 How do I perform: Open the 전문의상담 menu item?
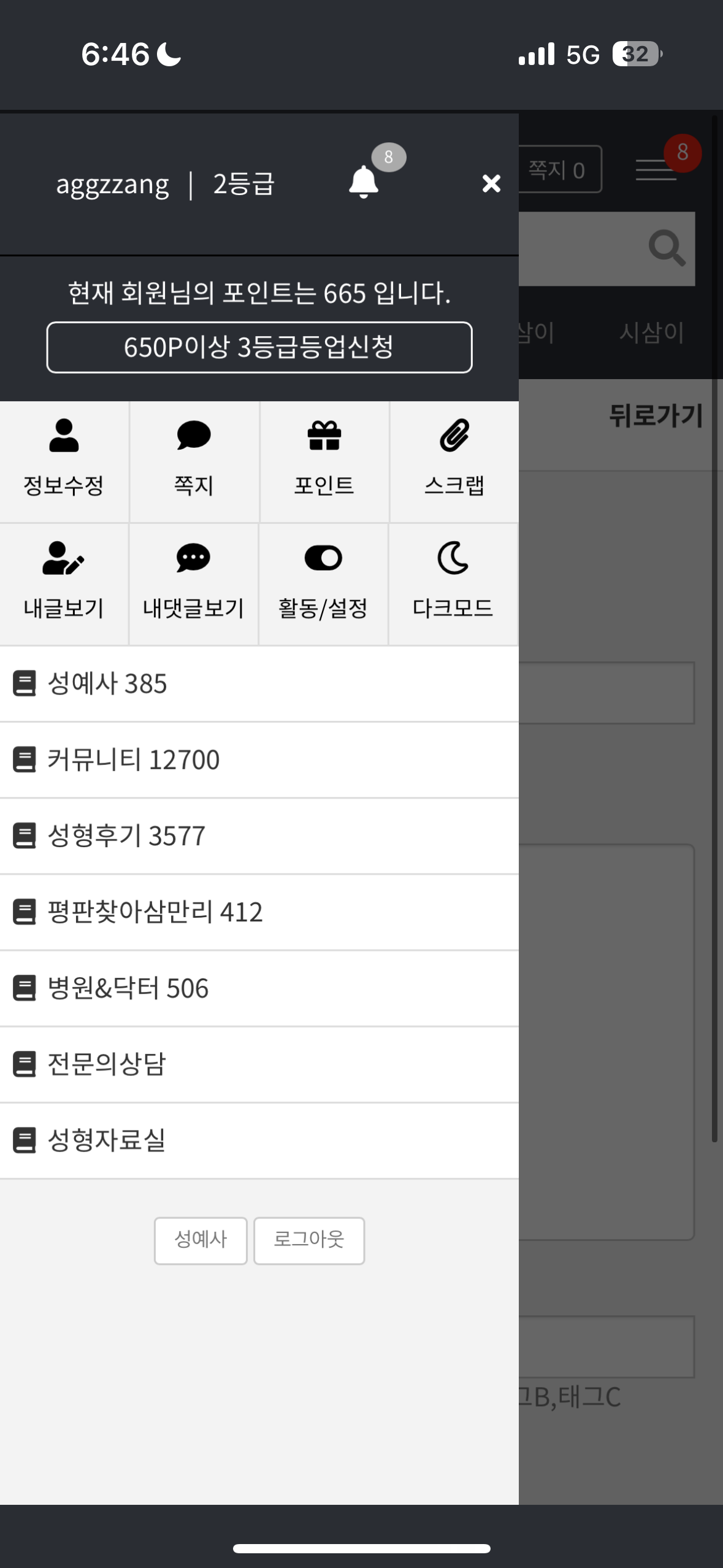[x=259, y=1064]
